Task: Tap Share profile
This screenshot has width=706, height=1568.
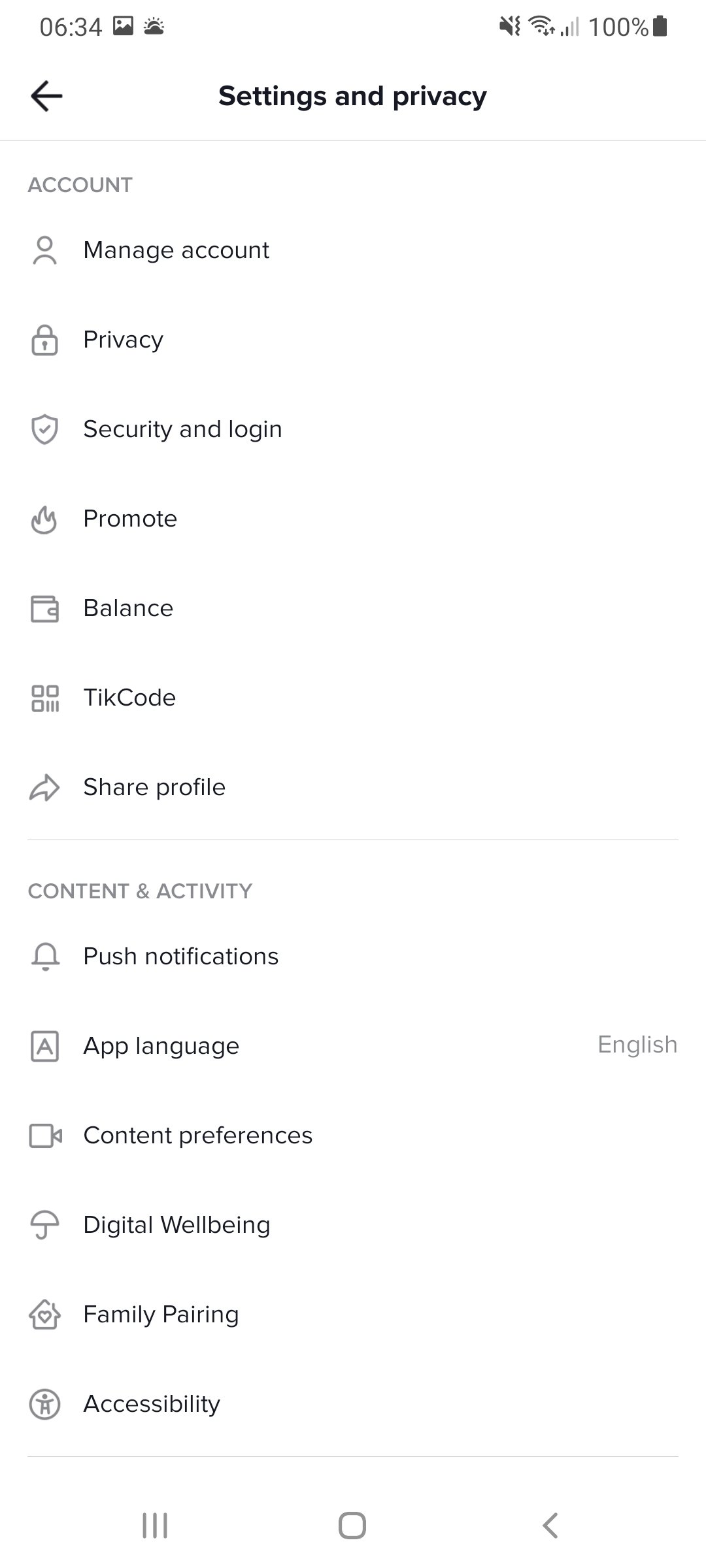Action: 353,787
